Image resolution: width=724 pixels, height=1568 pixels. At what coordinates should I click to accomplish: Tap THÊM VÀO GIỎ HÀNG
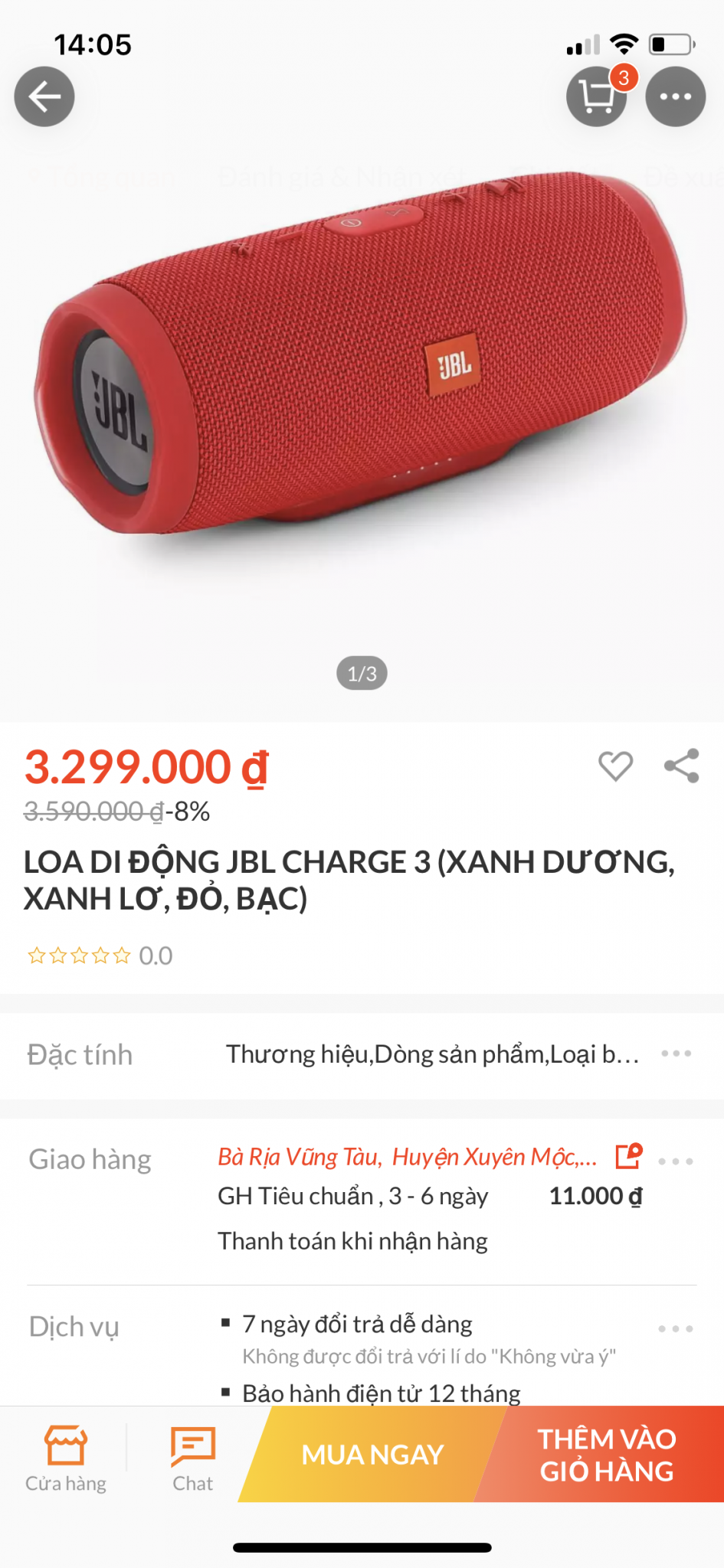[607, 1455]
